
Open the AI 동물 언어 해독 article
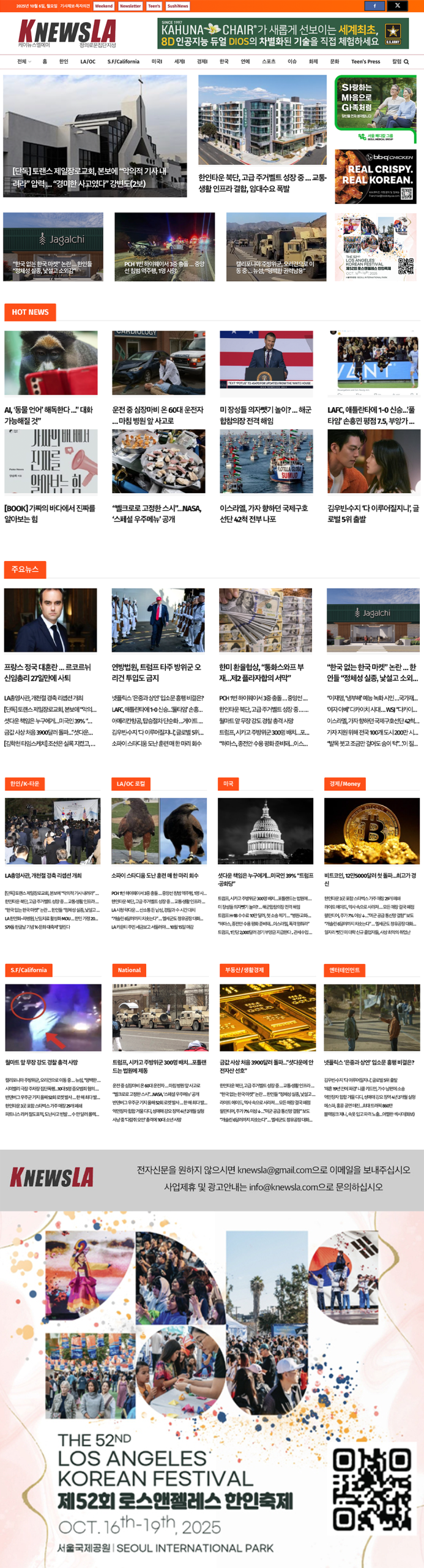(48, 415)
